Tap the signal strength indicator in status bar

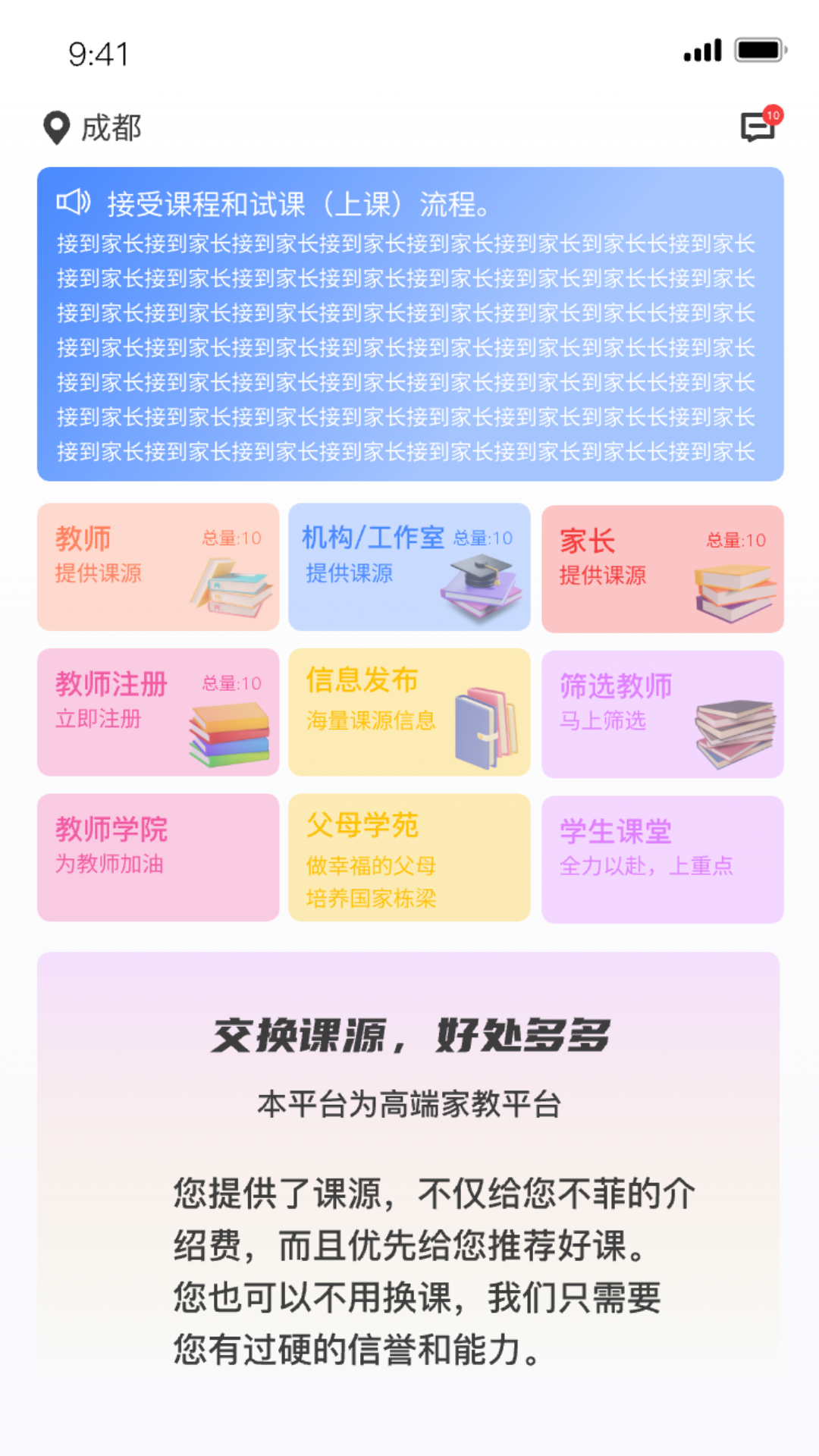click(701, 51)
